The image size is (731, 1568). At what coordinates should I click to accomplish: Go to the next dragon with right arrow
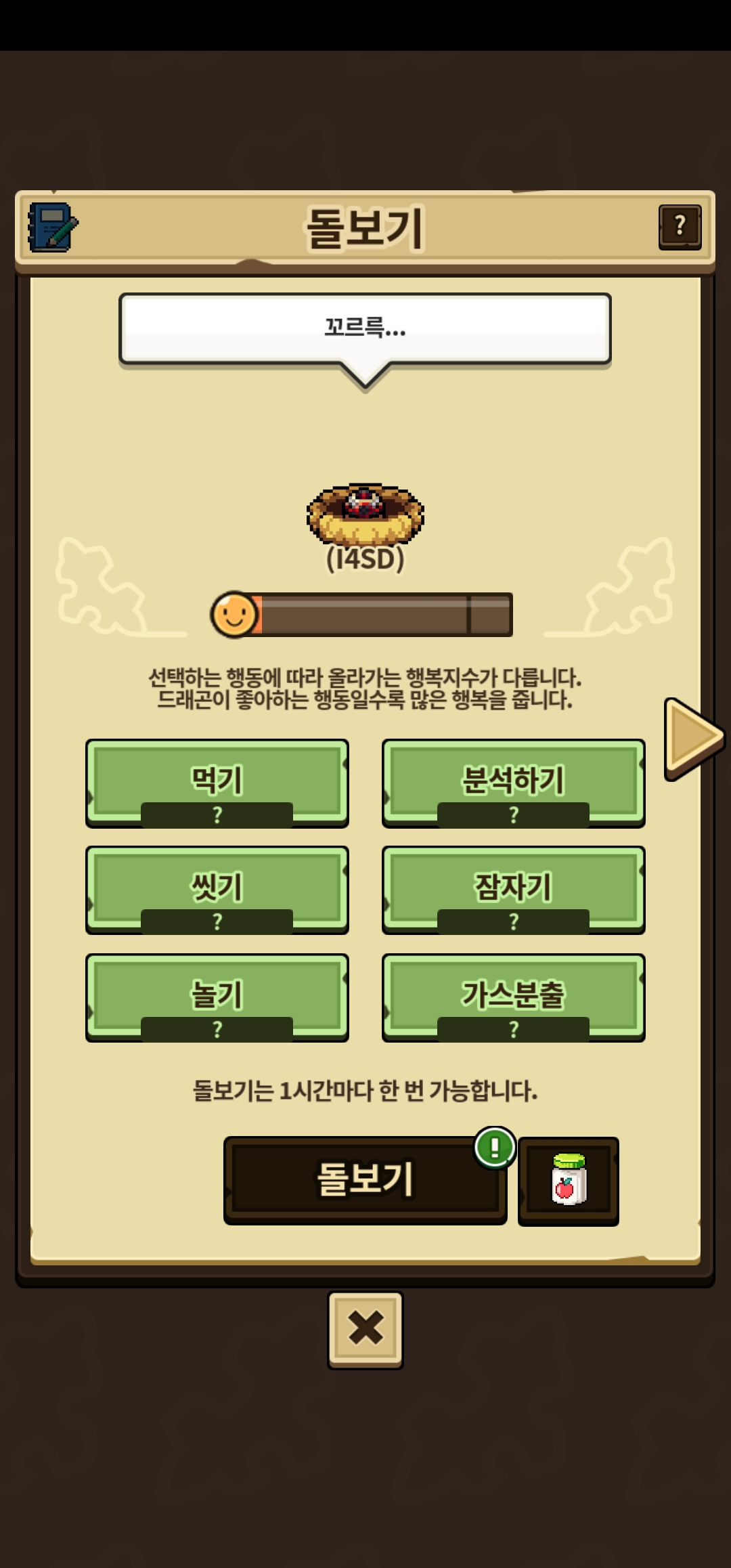click(694, 738)
